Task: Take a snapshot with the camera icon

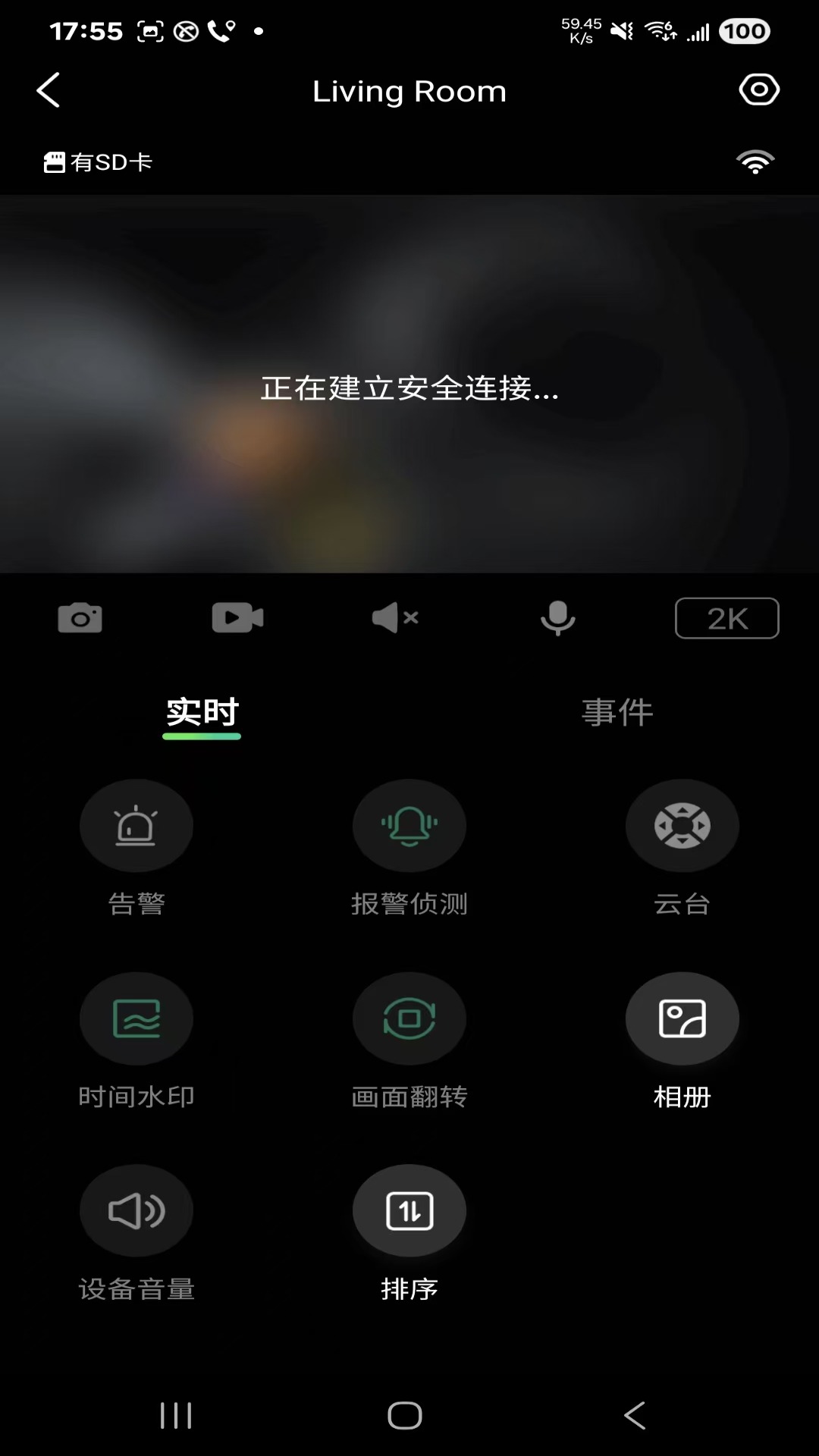Action: click(81, 618)
